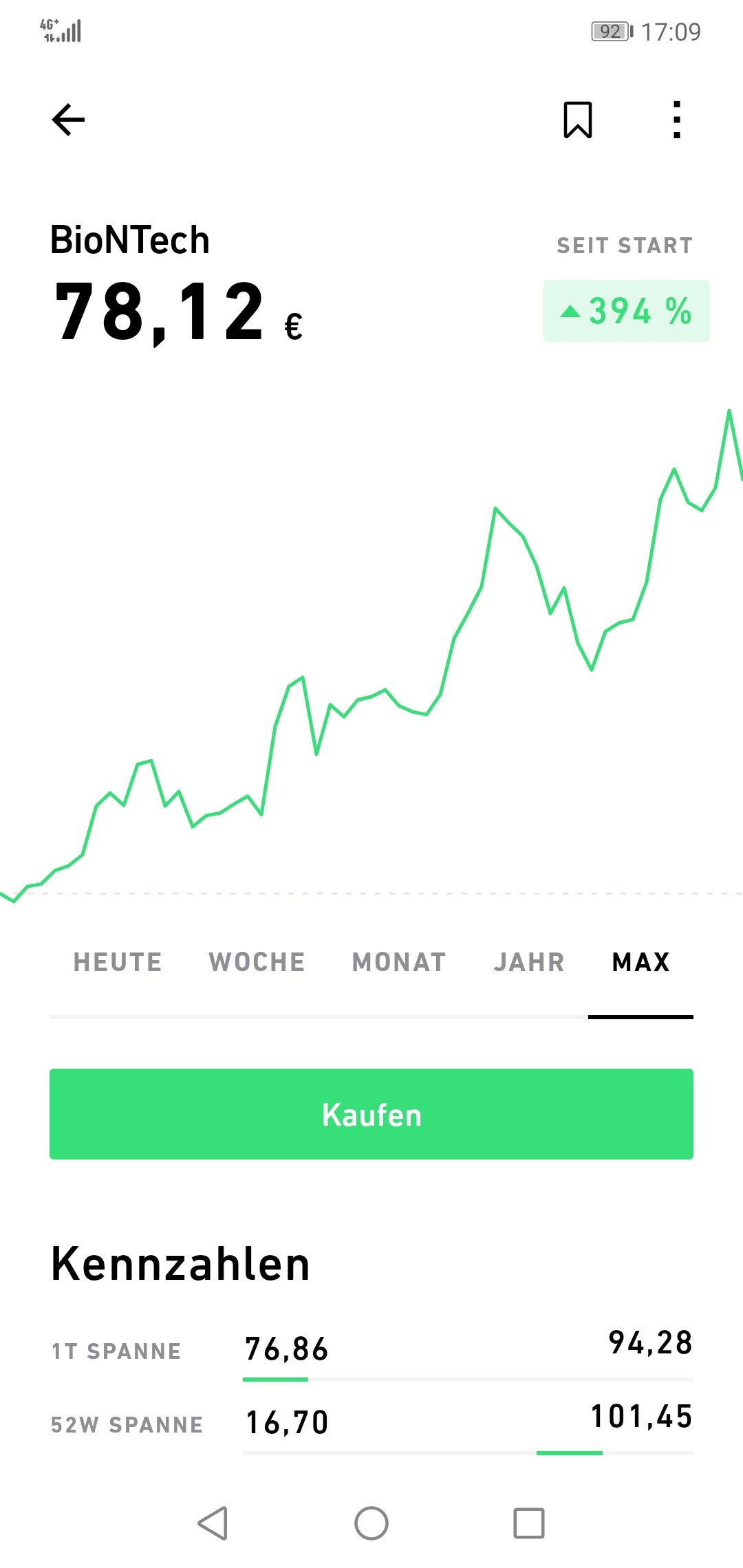Bookmark the BioNTech stock
The image size is (743, 1568).
[577, 120]
